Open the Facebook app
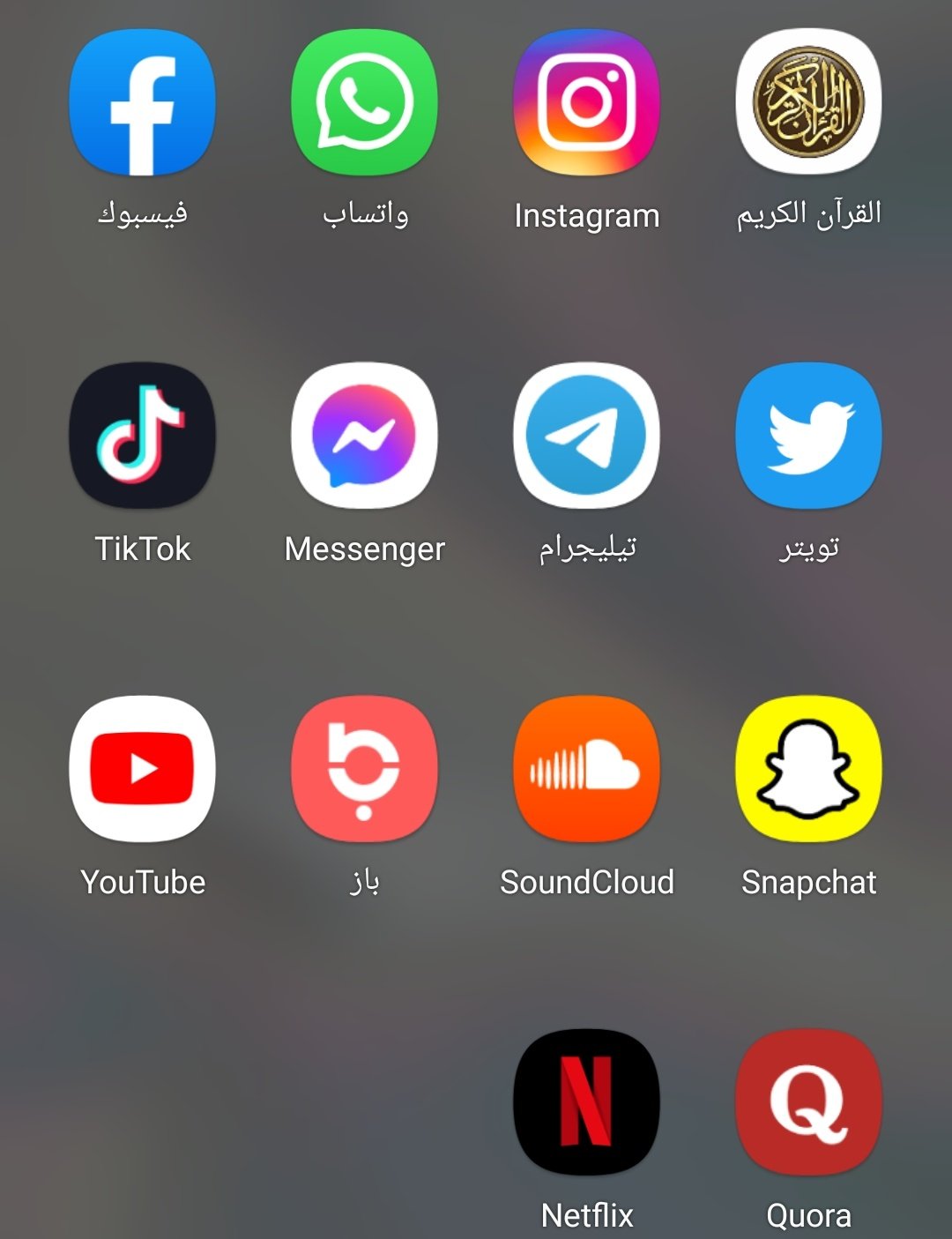Screen dimensions: 952x1239 [143, 102]
